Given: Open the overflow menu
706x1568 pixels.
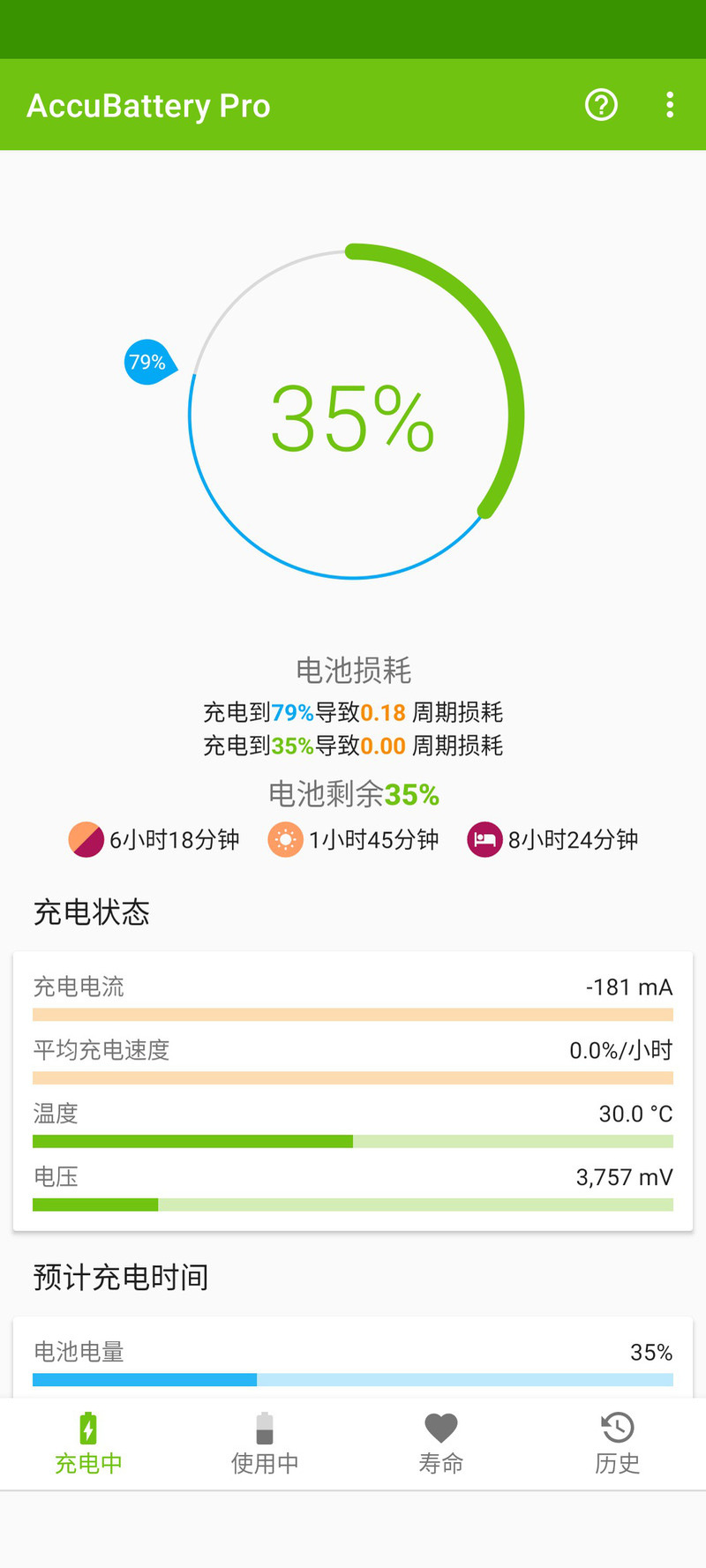Looking at the screenshot, I should coord(670,105).
